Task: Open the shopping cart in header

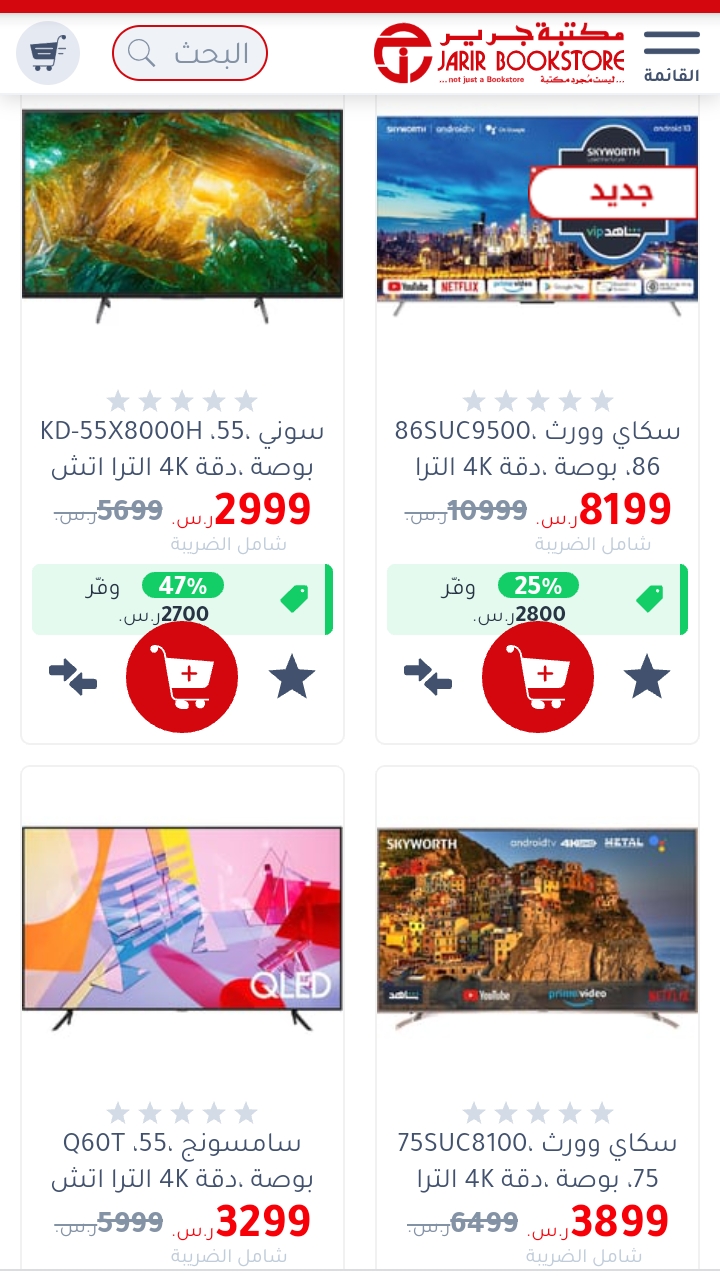Action: 48,53
